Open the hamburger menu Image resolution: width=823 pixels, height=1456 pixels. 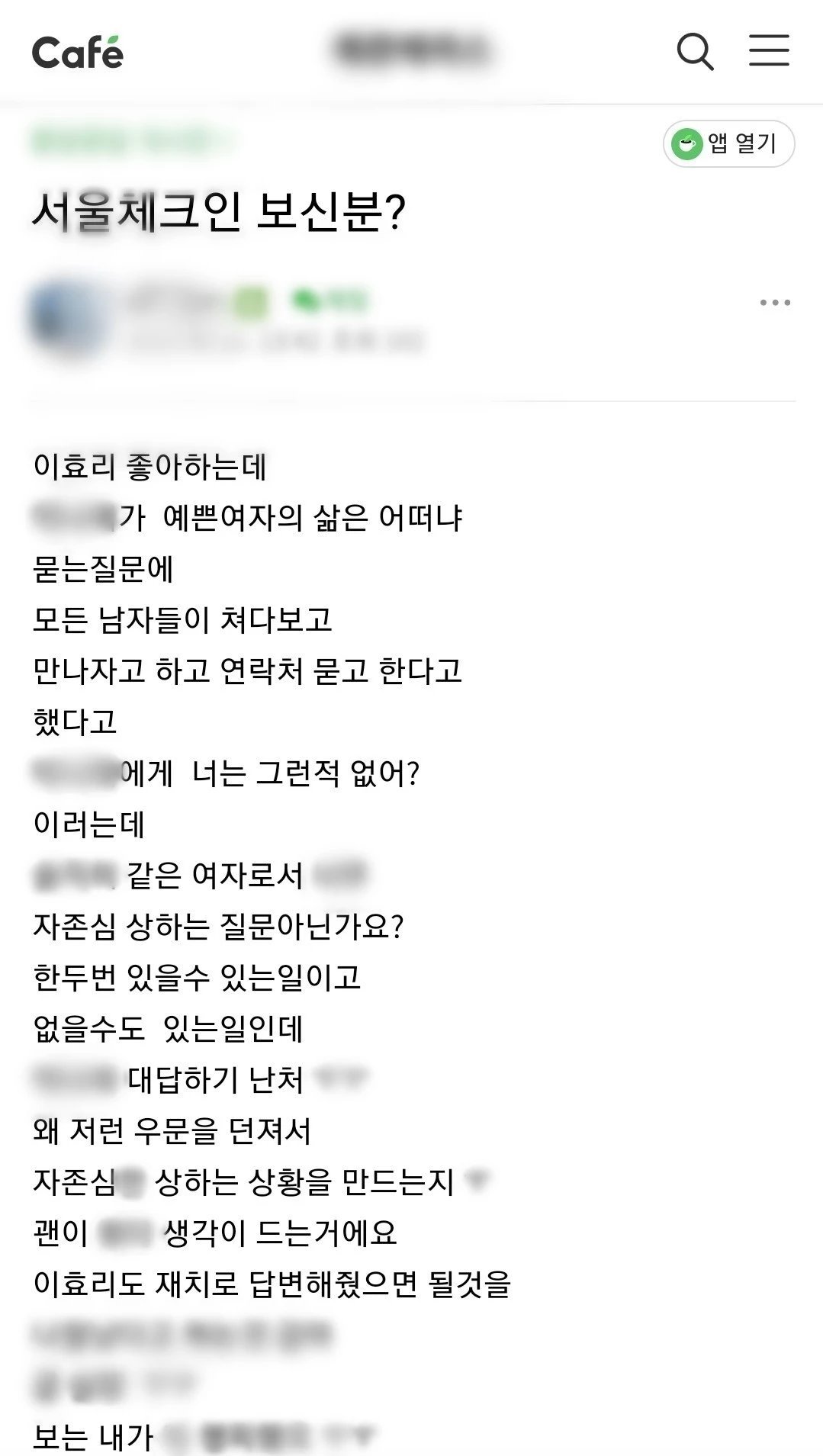tap(768, 50)
